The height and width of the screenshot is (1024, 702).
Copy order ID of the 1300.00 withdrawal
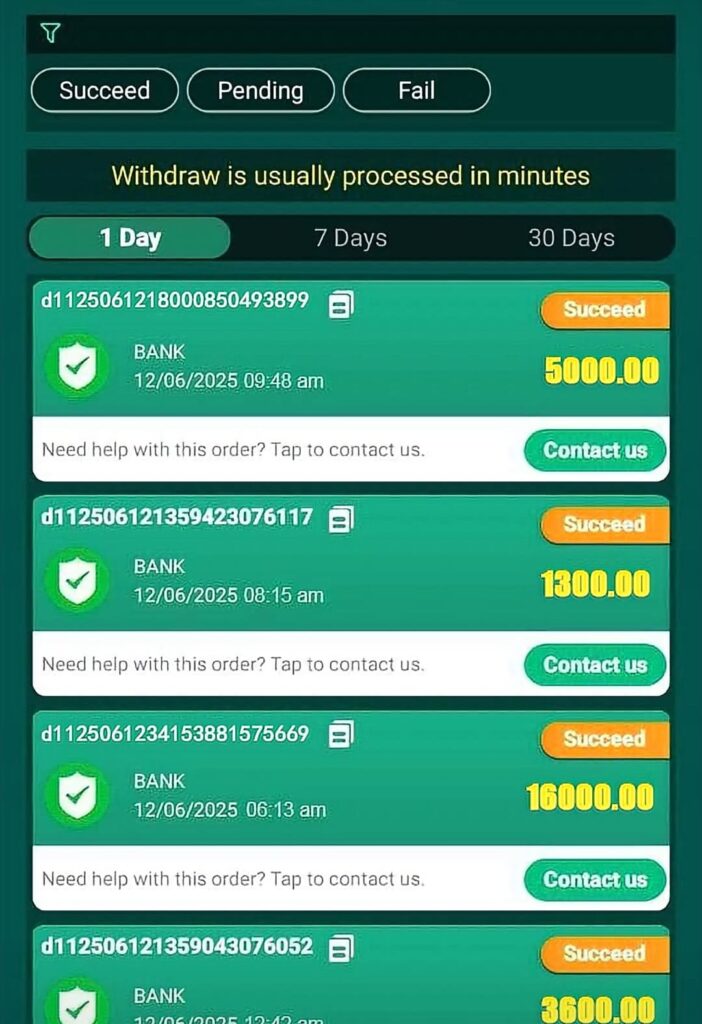coord(341,519)
